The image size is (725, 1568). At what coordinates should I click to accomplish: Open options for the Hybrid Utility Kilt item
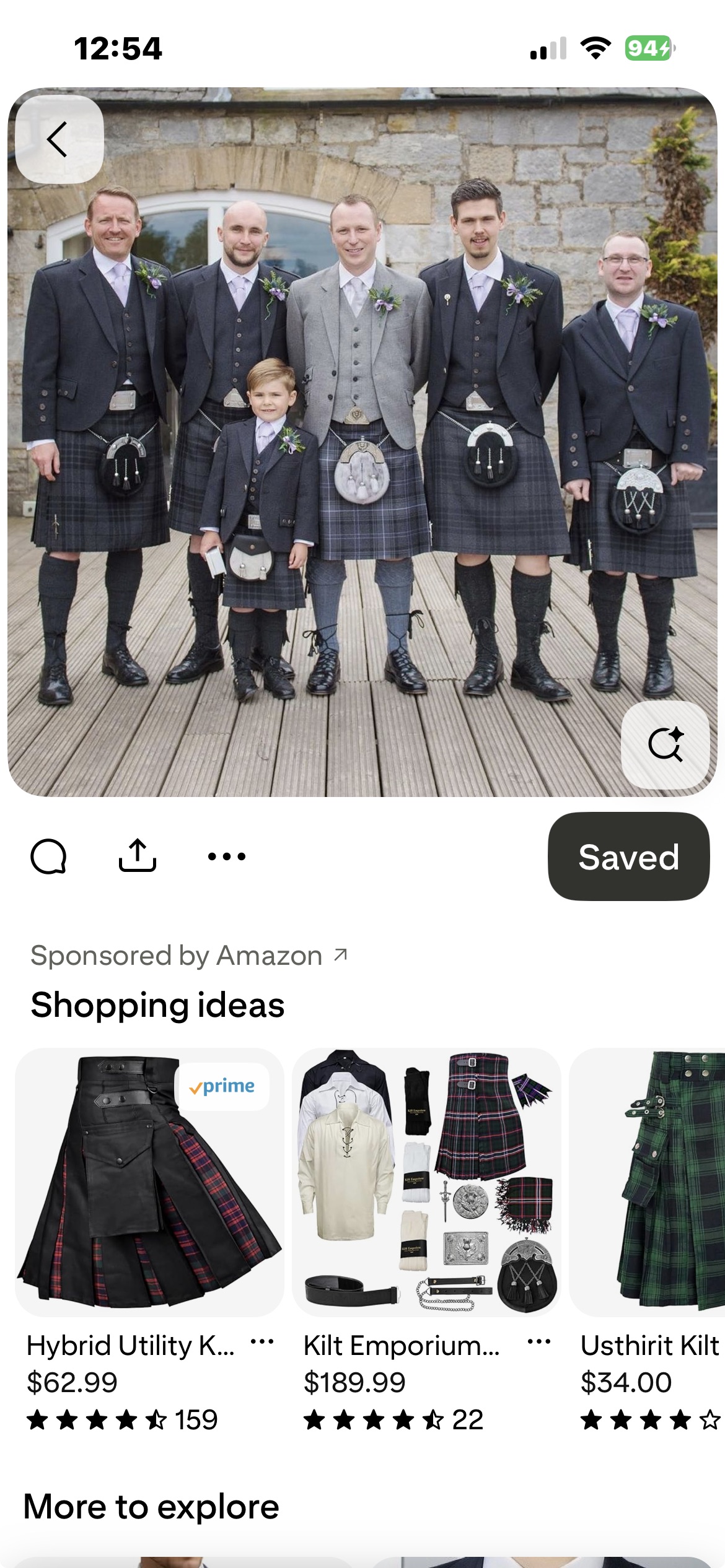pos(261,1343)
